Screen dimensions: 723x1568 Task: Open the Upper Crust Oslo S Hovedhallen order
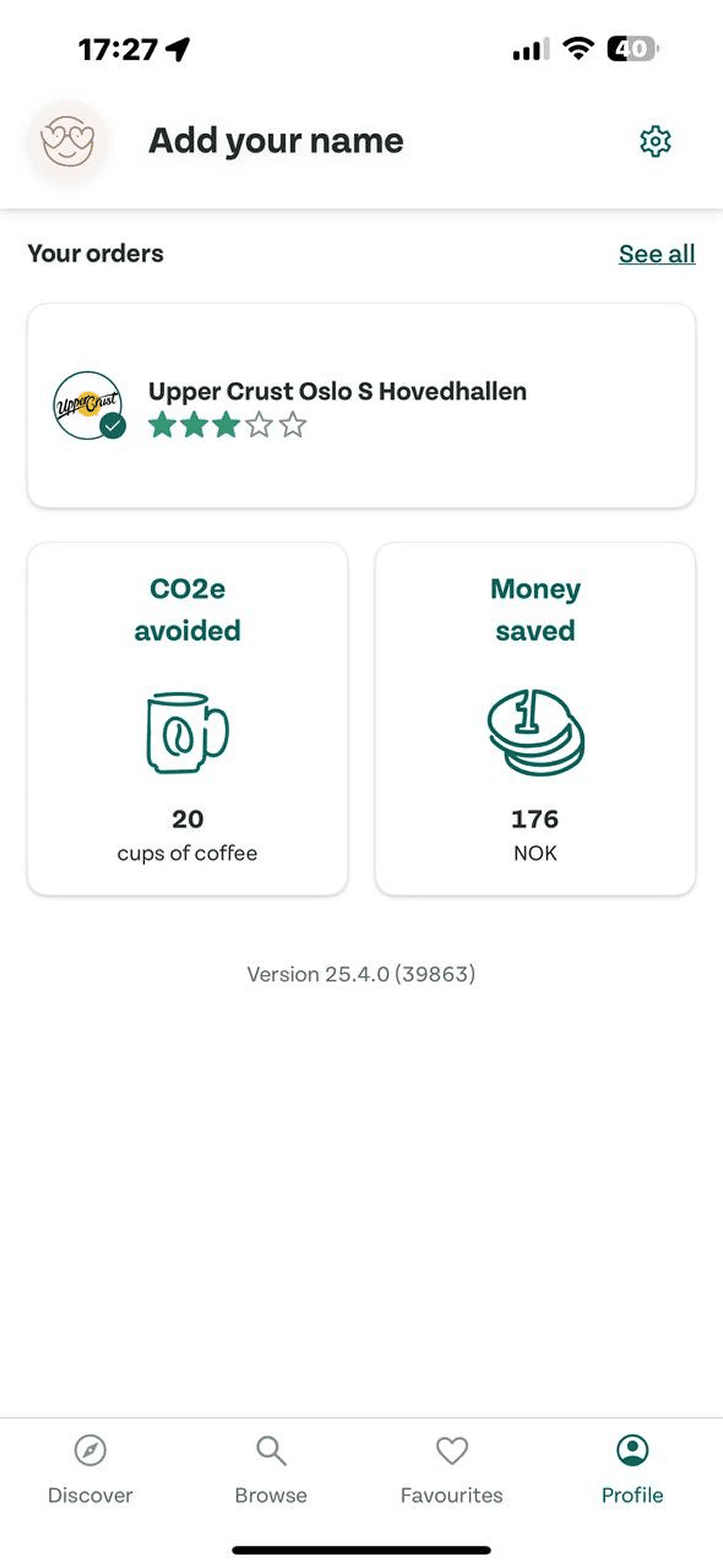click(361, 405)
